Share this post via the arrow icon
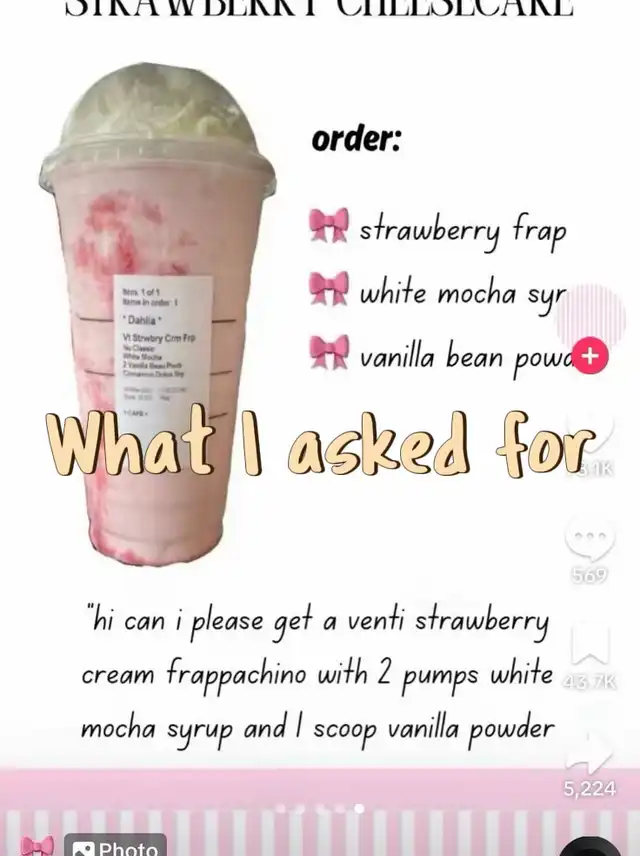640x856 pixels. click(x=590, y=750)
